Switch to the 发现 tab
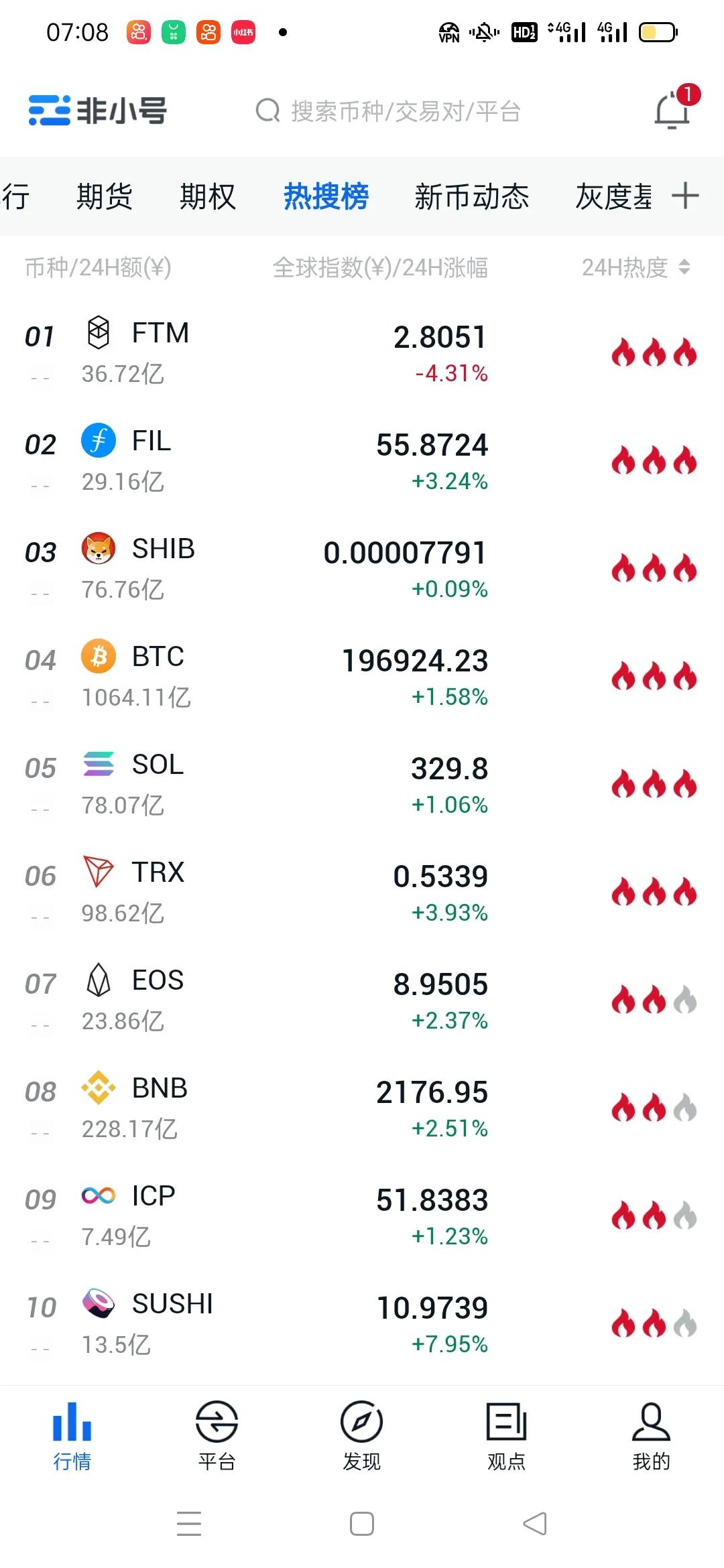 pyautogui.click(x=361, y=1435)
